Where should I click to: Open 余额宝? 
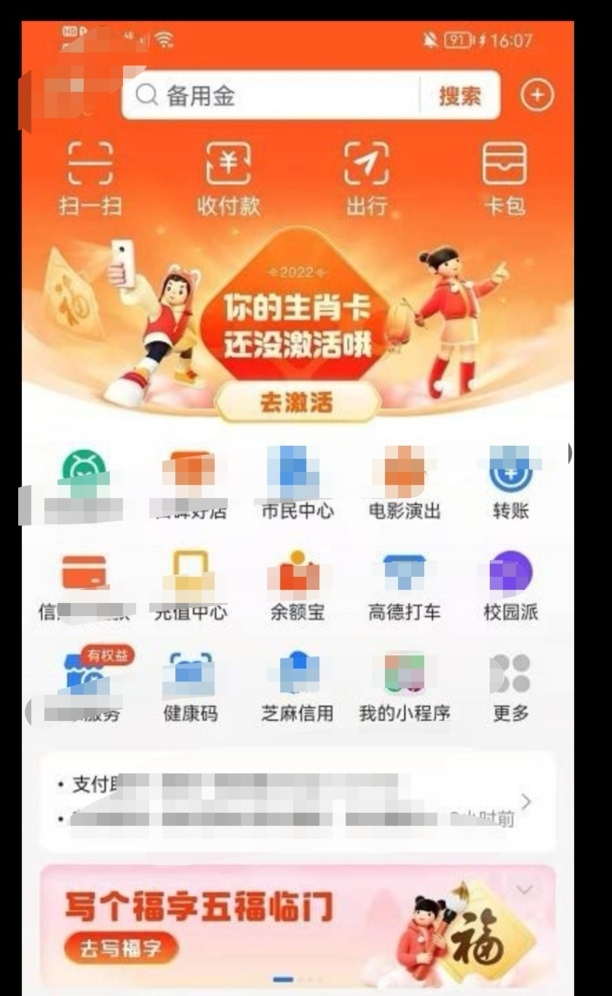click(297, 586)
